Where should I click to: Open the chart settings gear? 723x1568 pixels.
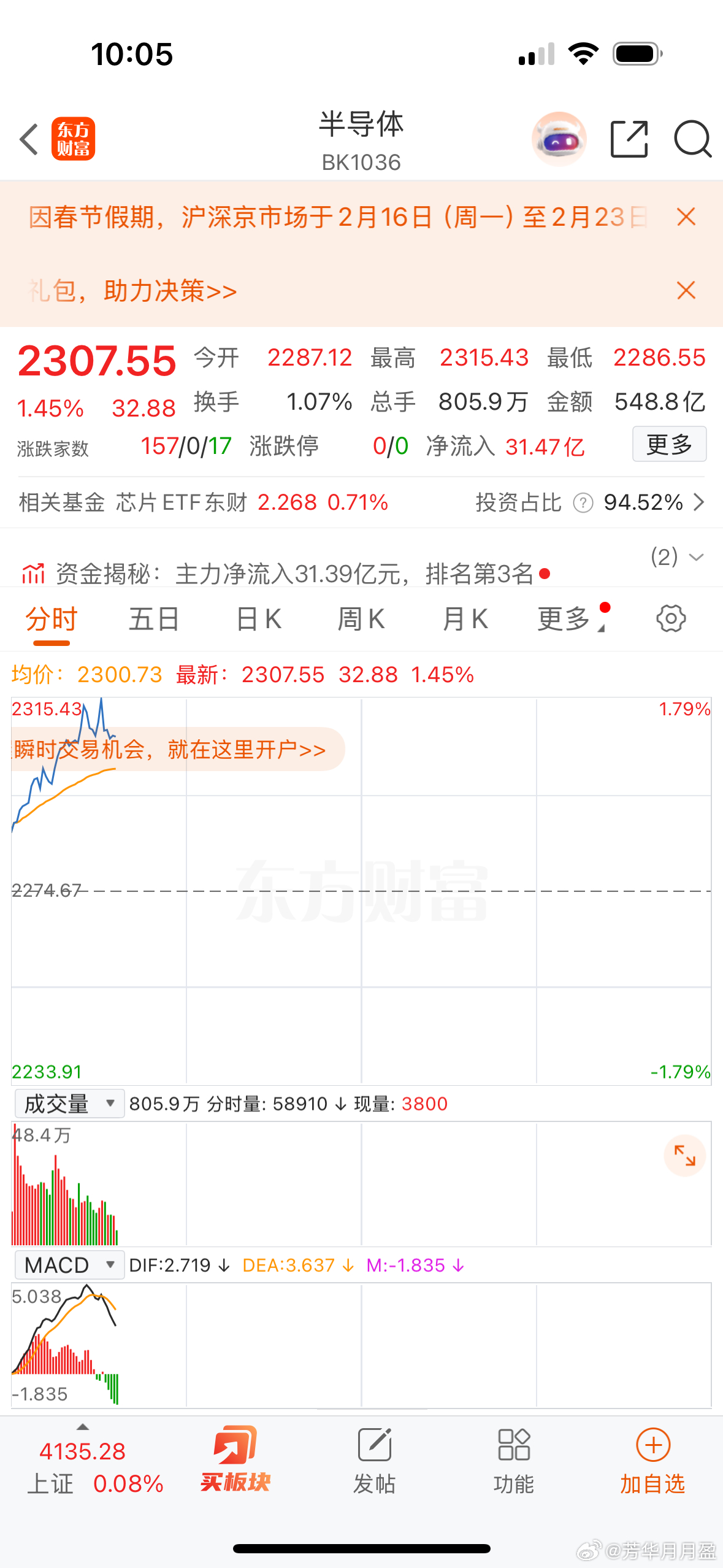tap(670, 618)
